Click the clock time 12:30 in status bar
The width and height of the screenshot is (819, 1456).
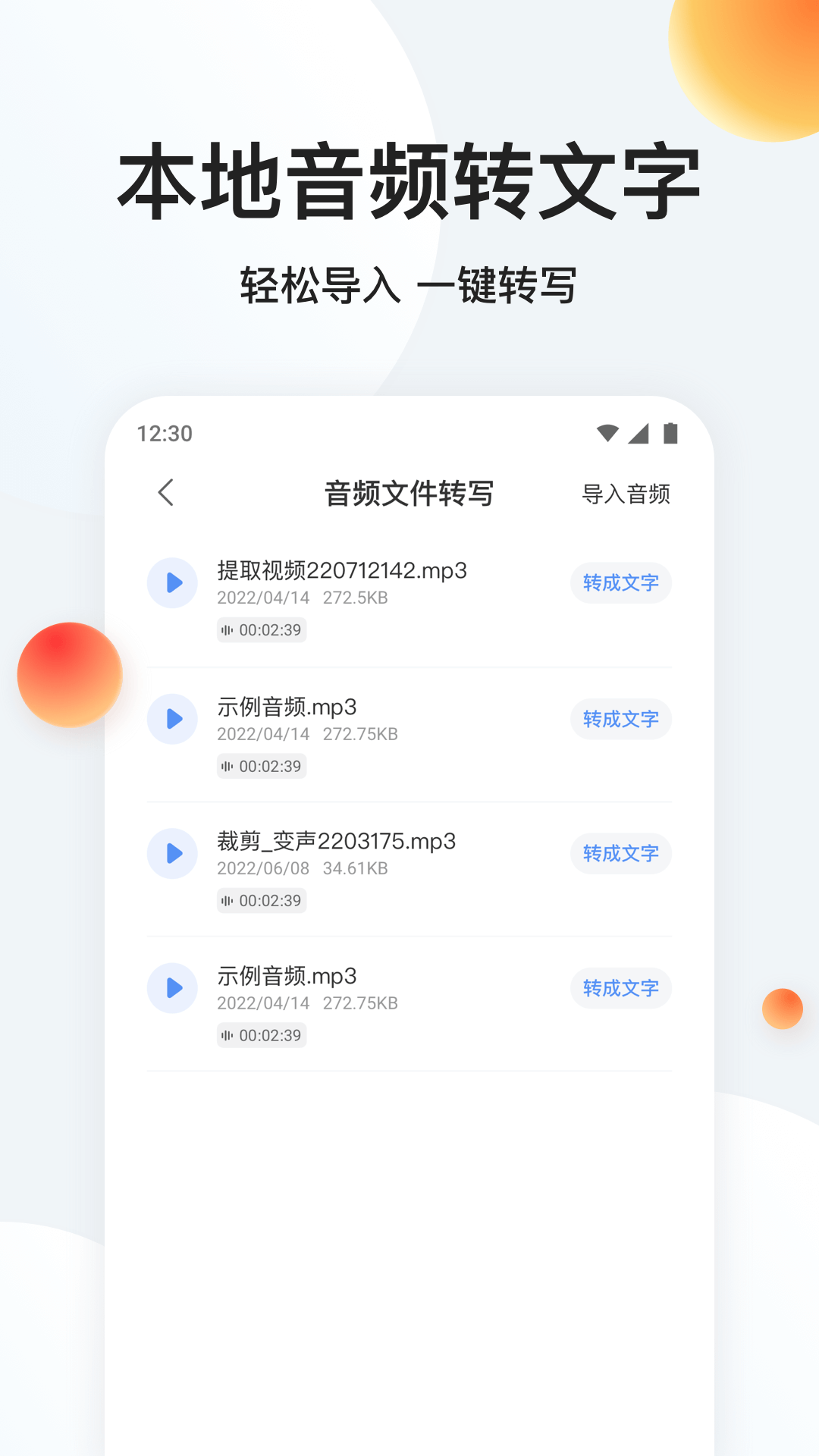pos(163,432)
